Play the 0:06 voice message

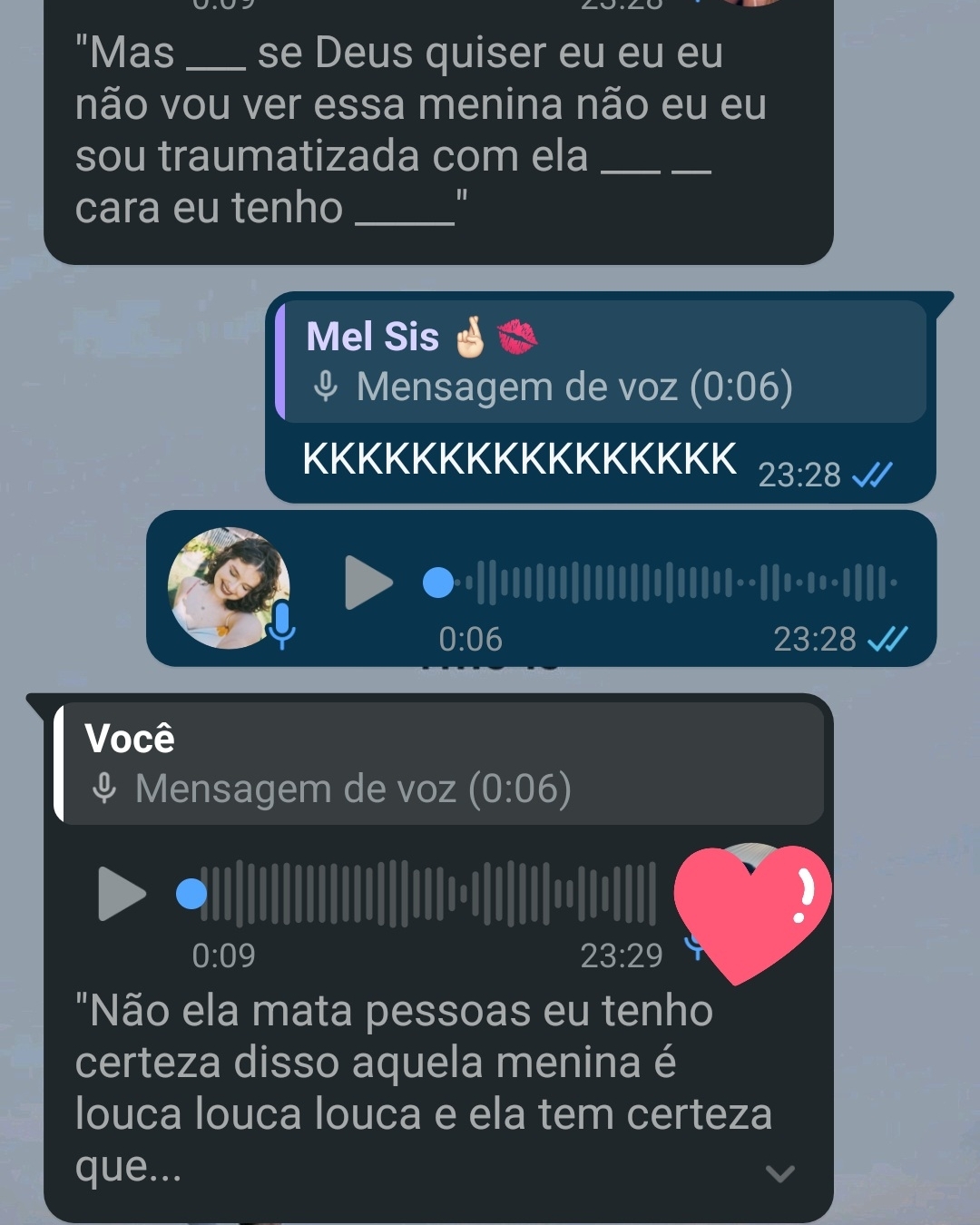coord(367,583)
